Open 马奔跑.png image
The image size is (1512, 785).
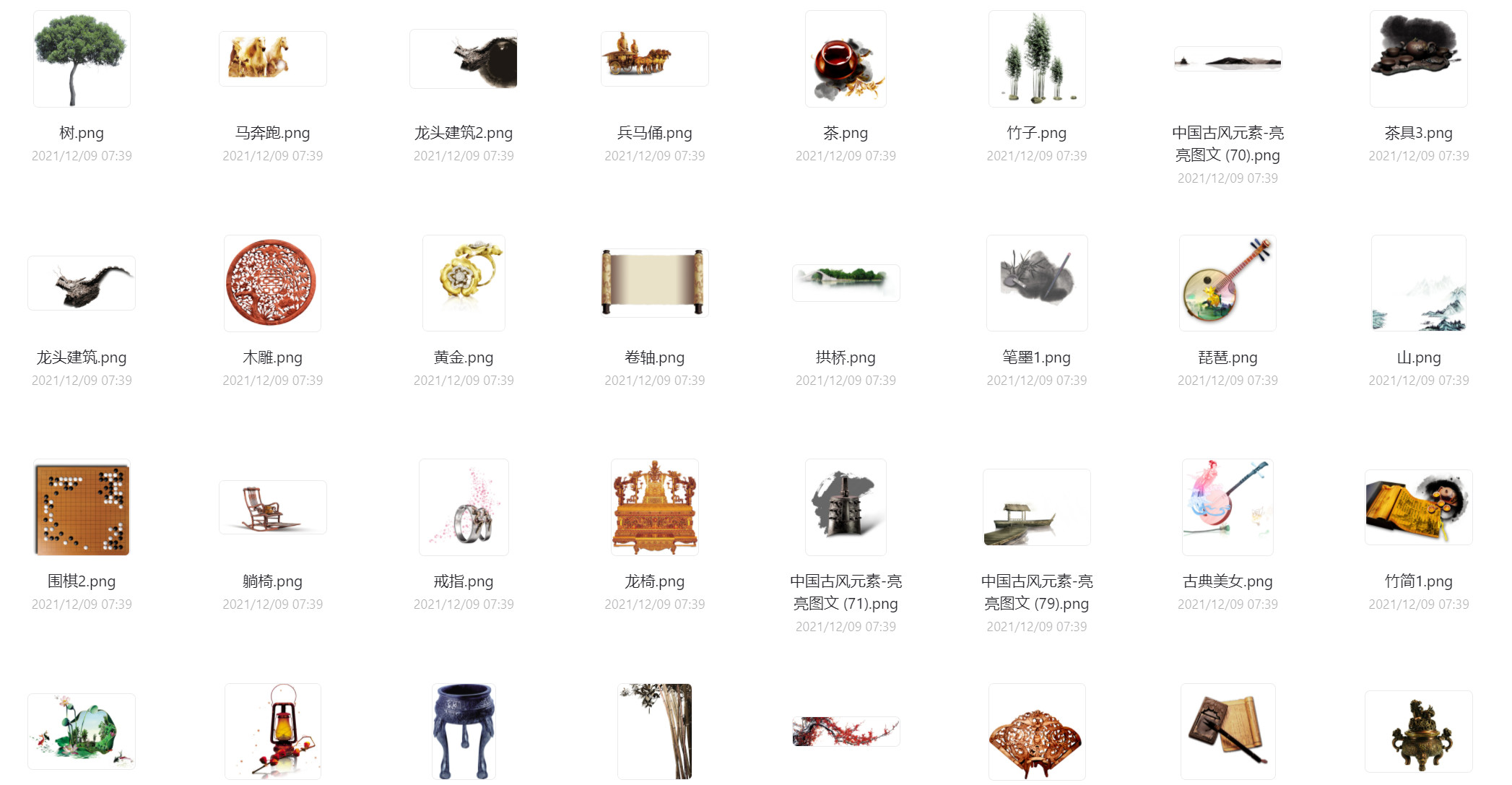point(272,59)
